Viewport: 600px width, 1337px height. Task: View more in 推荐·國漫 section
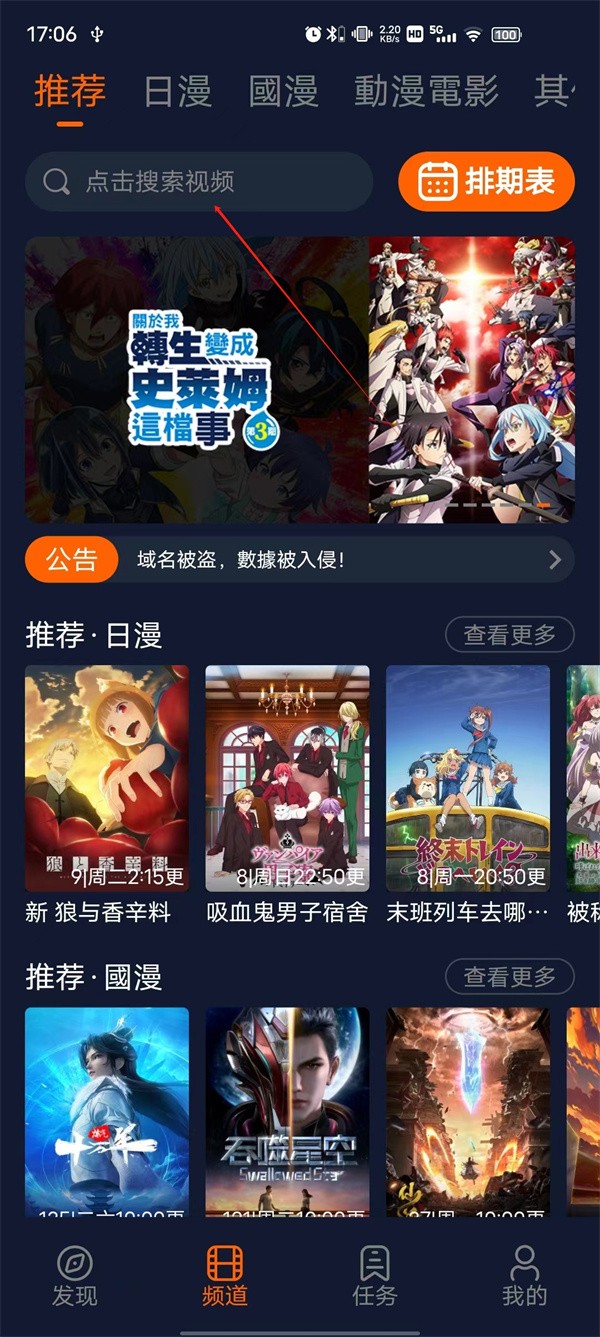tap(509, 977)
